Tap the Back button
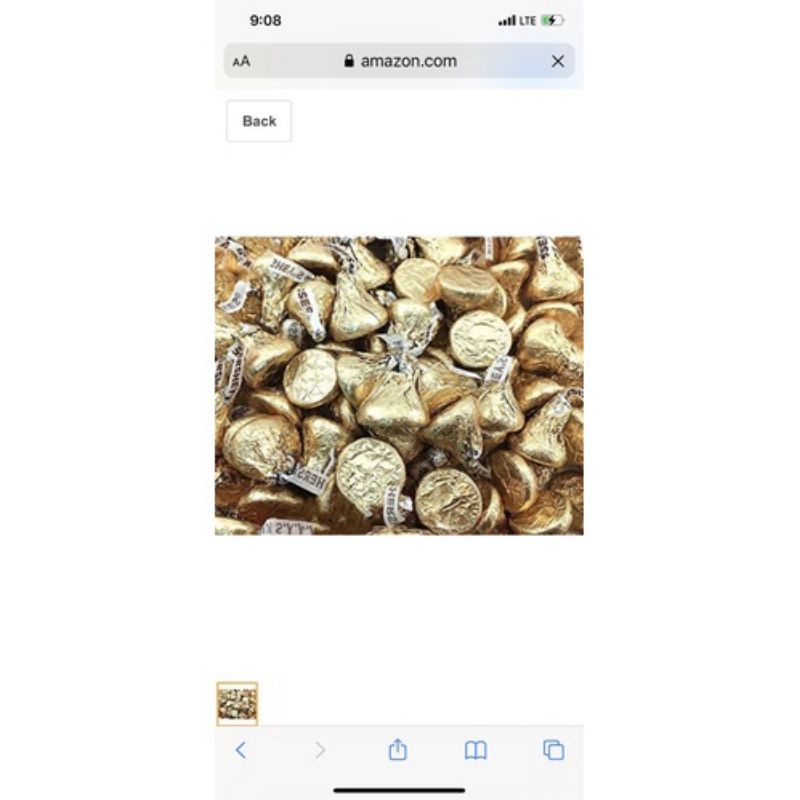Screen dimensions: 800x800 pyautogui.click(x=259, y=121)
